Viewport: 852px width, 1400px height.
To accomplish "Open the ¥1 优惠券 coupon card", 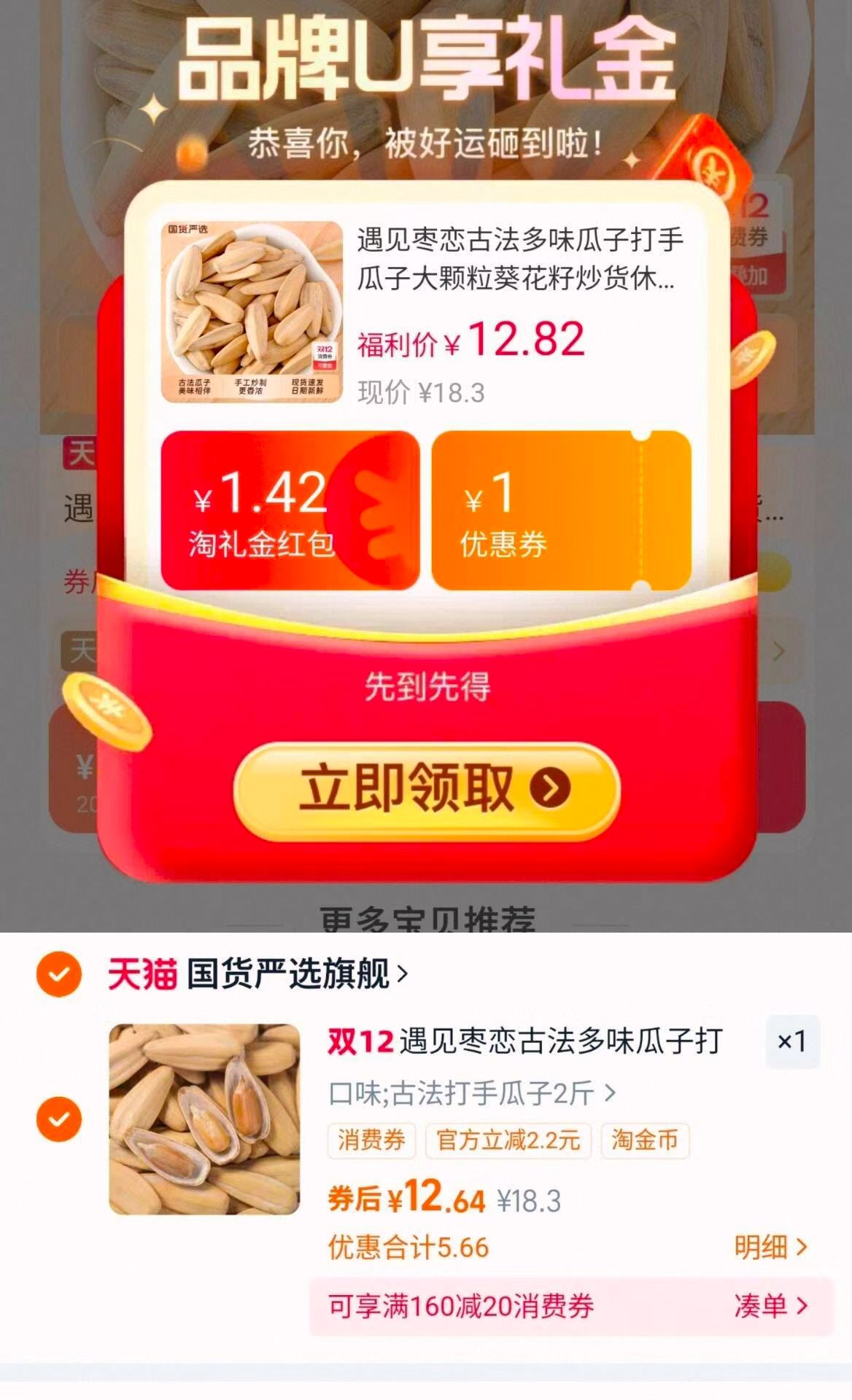I will click(562, 510).
